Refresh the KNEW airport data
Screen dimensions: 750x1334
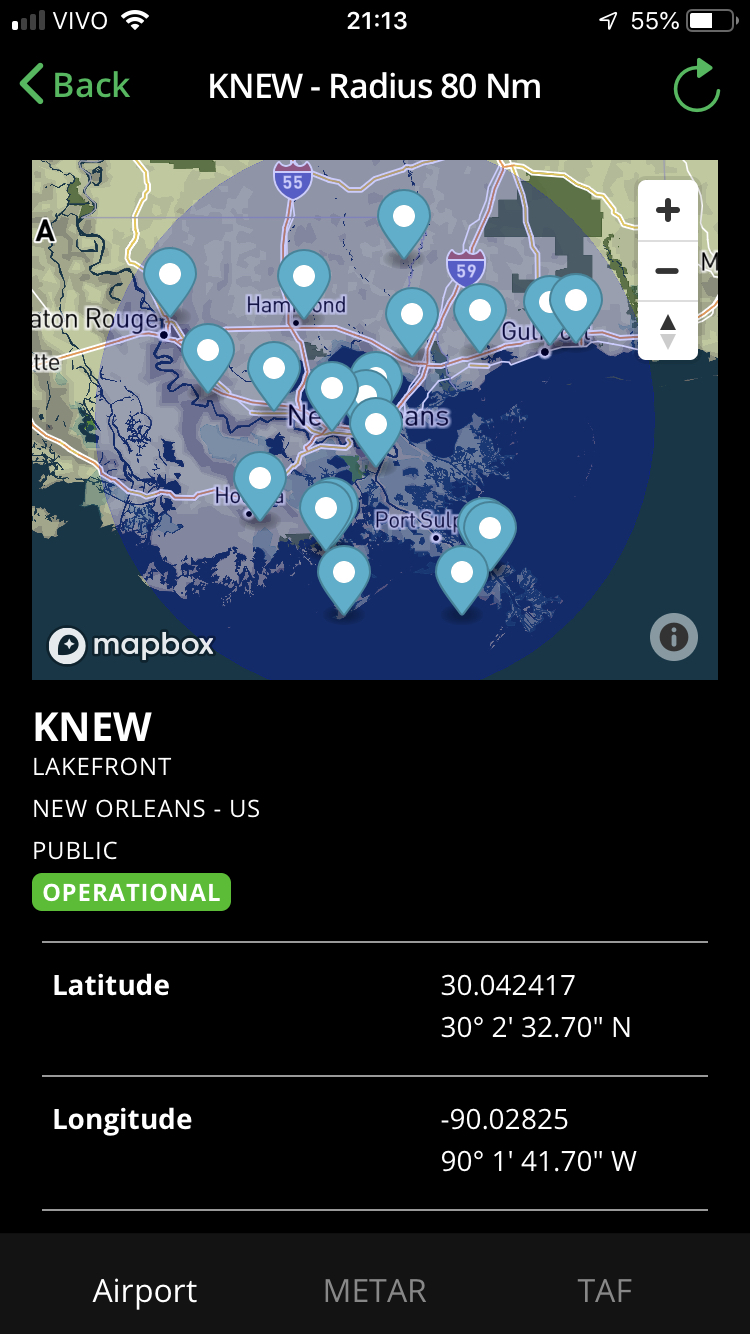pos(696,86)
